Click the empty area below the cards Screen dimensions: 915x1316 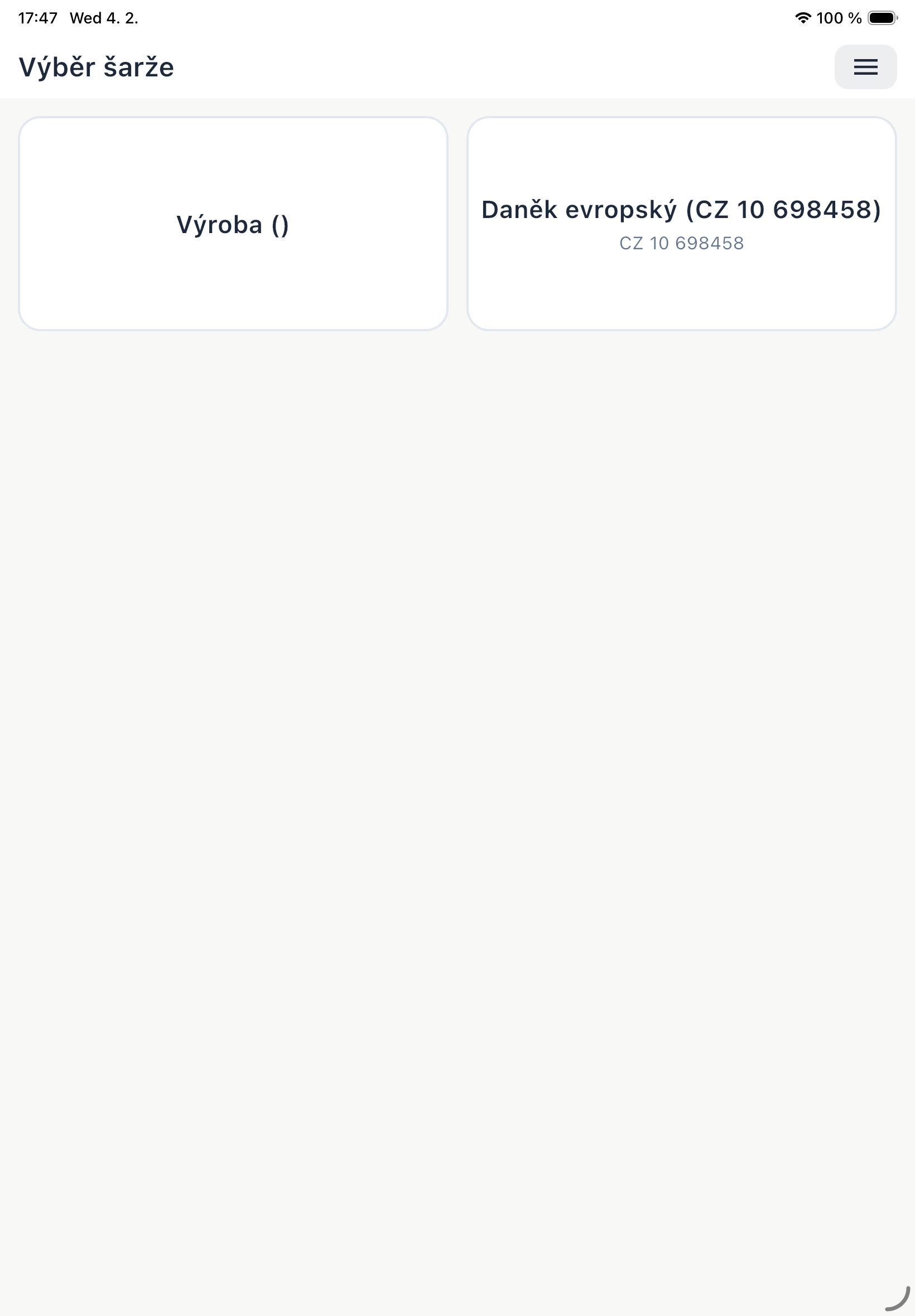[458, 688]
